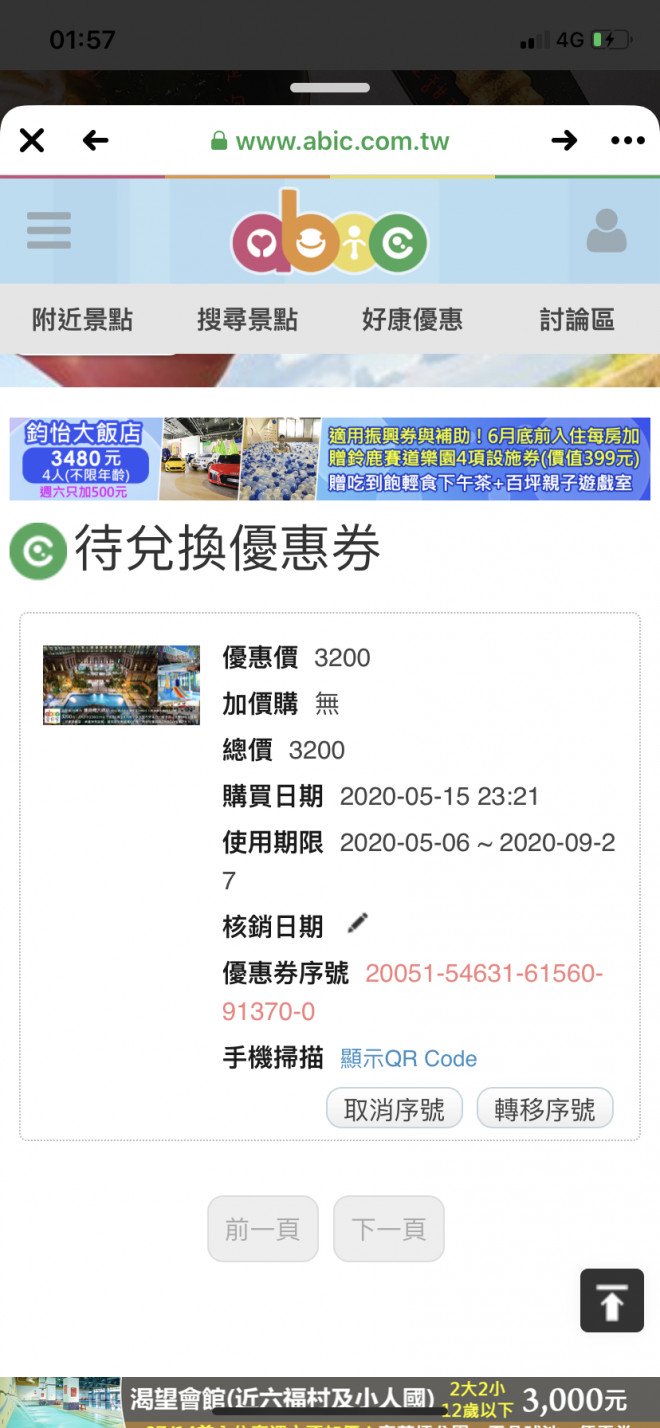
Task: Open 好康優惠 section
Action: pyautogui.click(x=412, y=320)
